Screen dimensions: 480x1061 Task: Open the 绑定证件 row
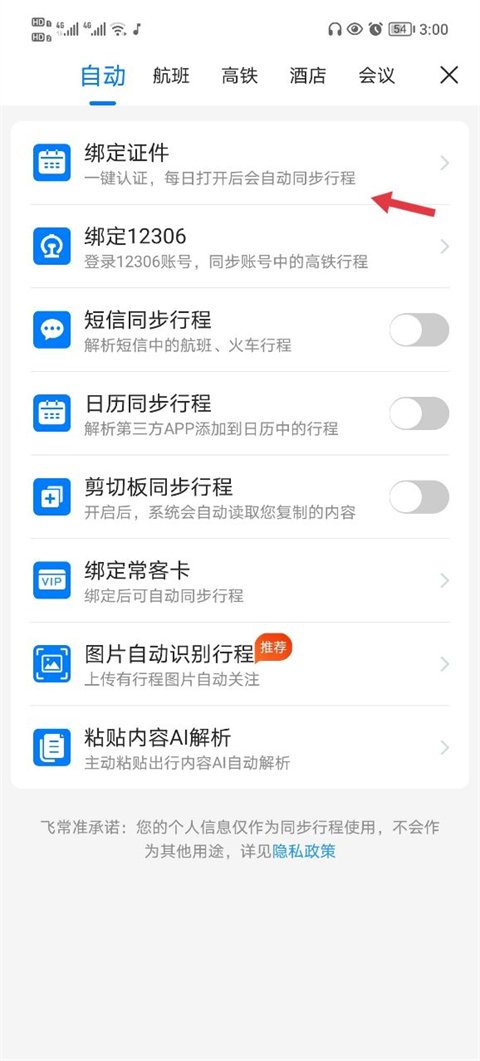(240, 163)
